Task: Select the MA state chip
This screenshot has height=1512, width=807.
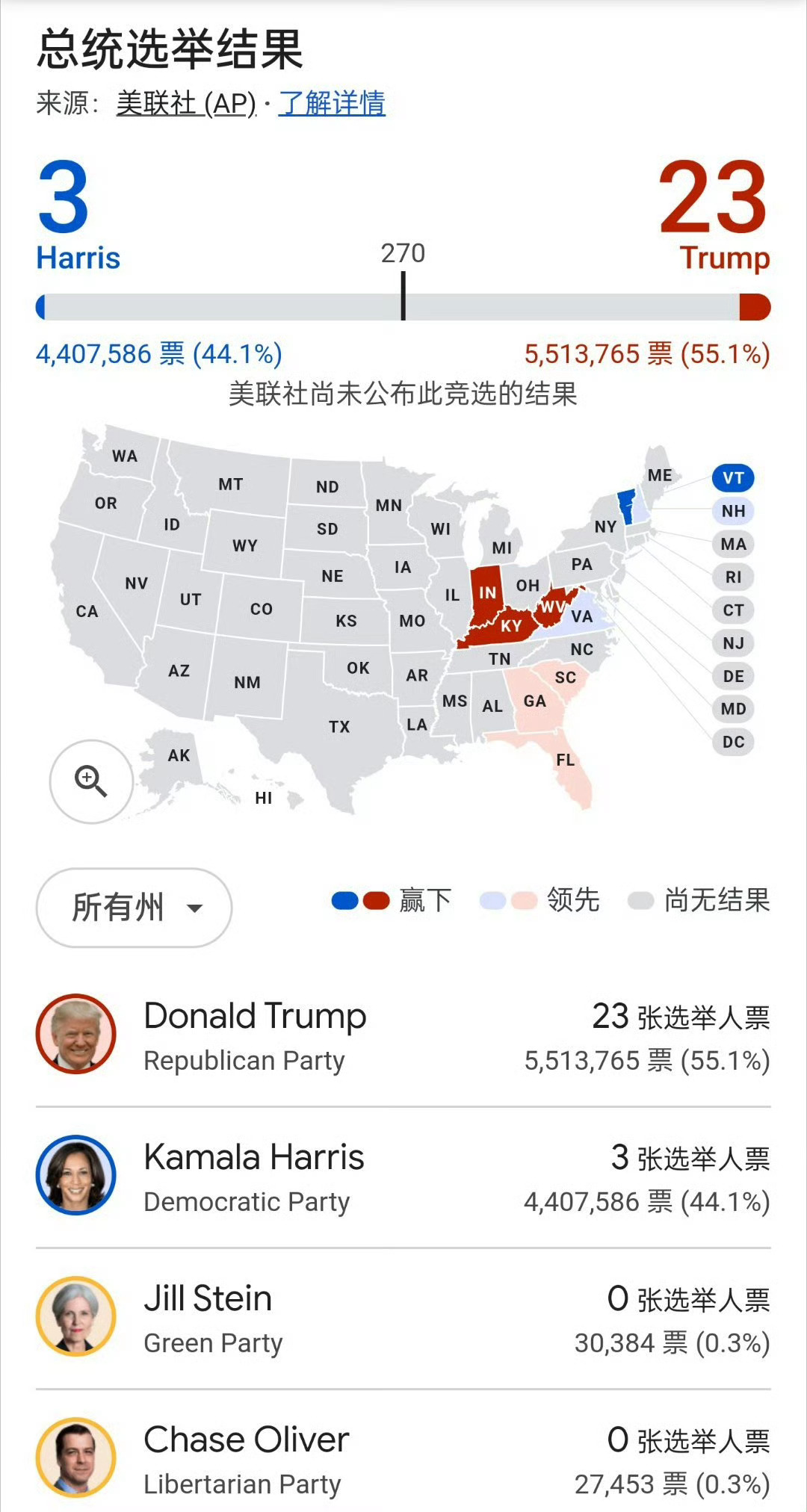Action: tap(733, 544)
